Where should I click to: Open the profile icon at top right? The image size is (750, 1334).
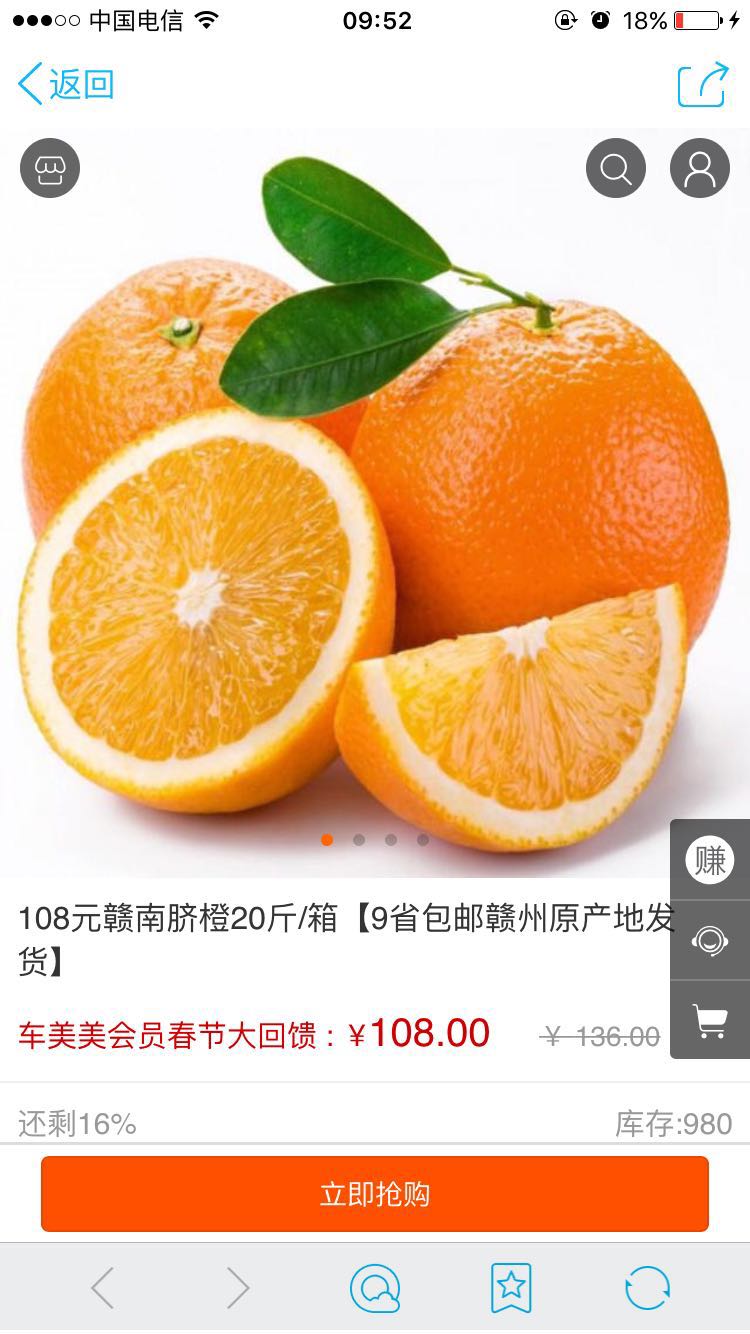[x=699, y=168]
